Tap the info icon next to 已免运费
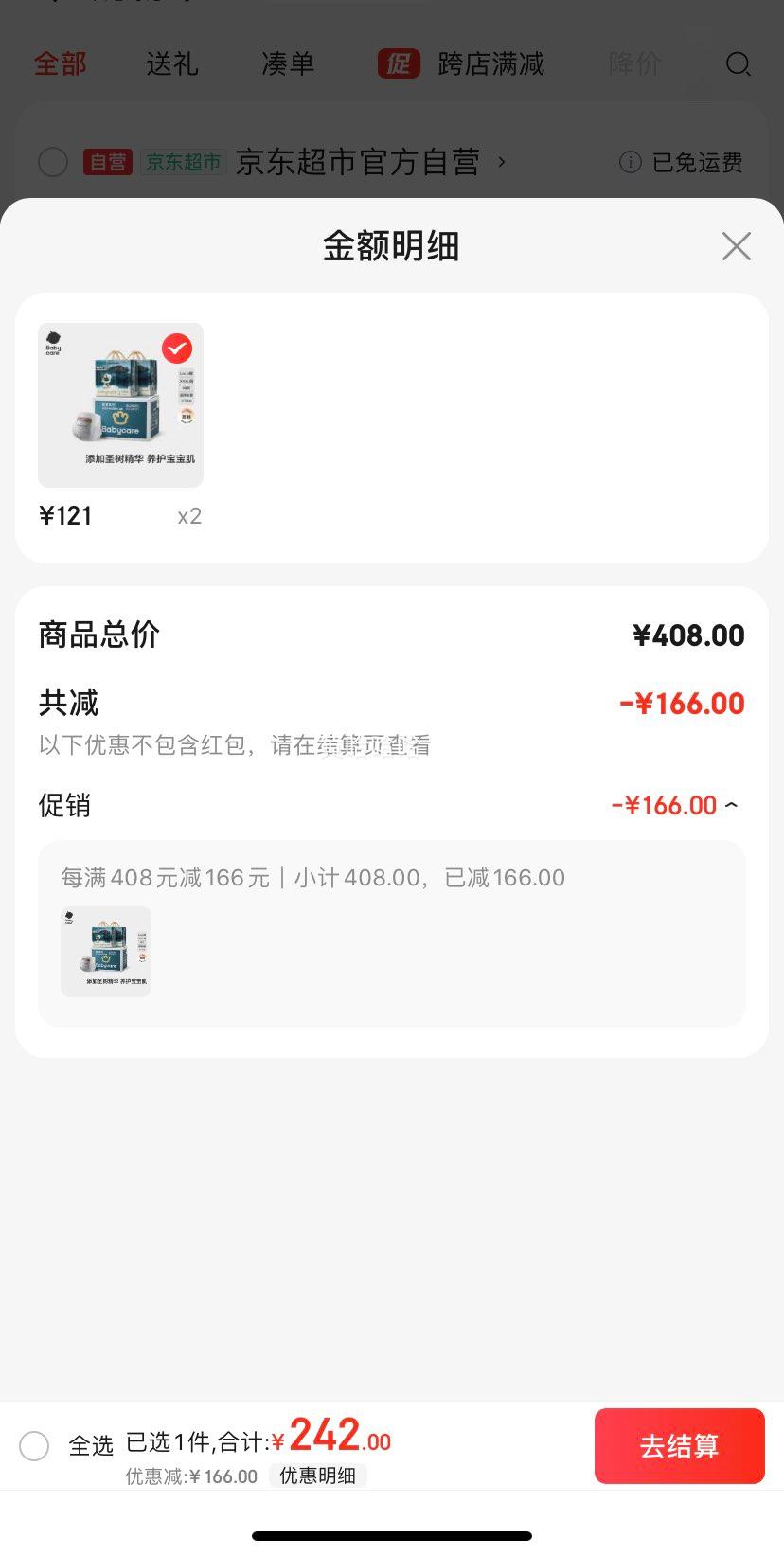Image resolution: width=784 pixels, height=1556 pixels. pyautogui.click(x=631, y=162)
